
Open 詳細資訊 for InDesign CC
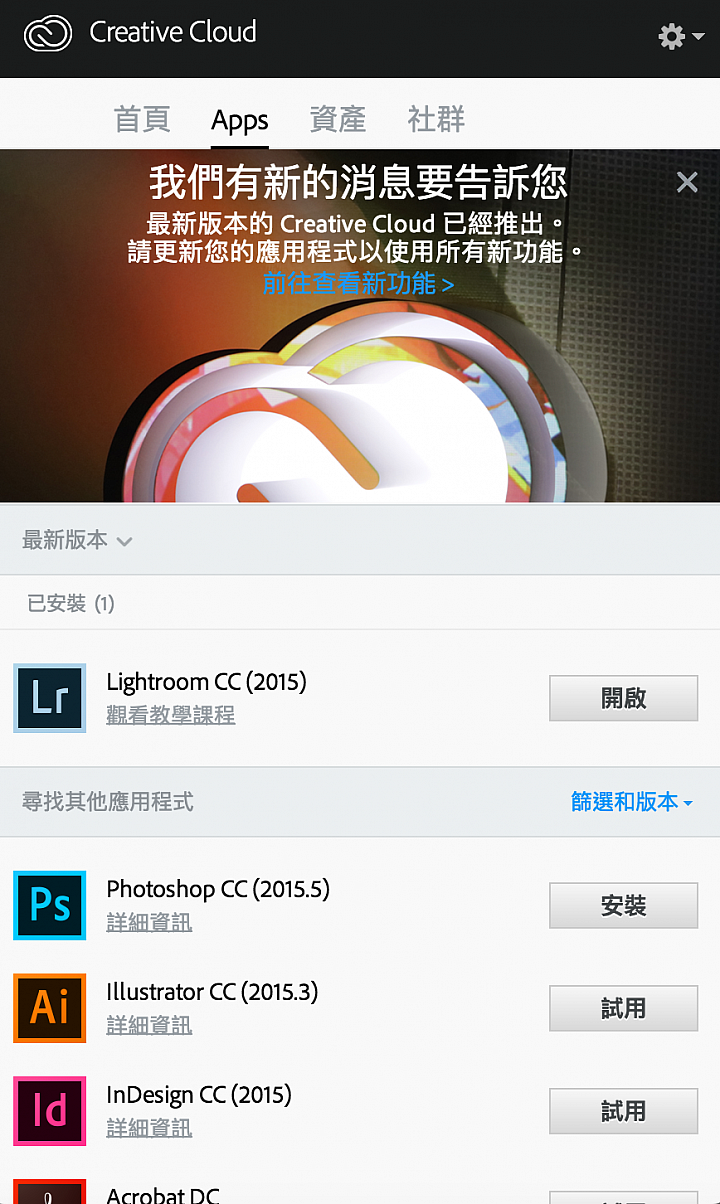point(149,1128)
